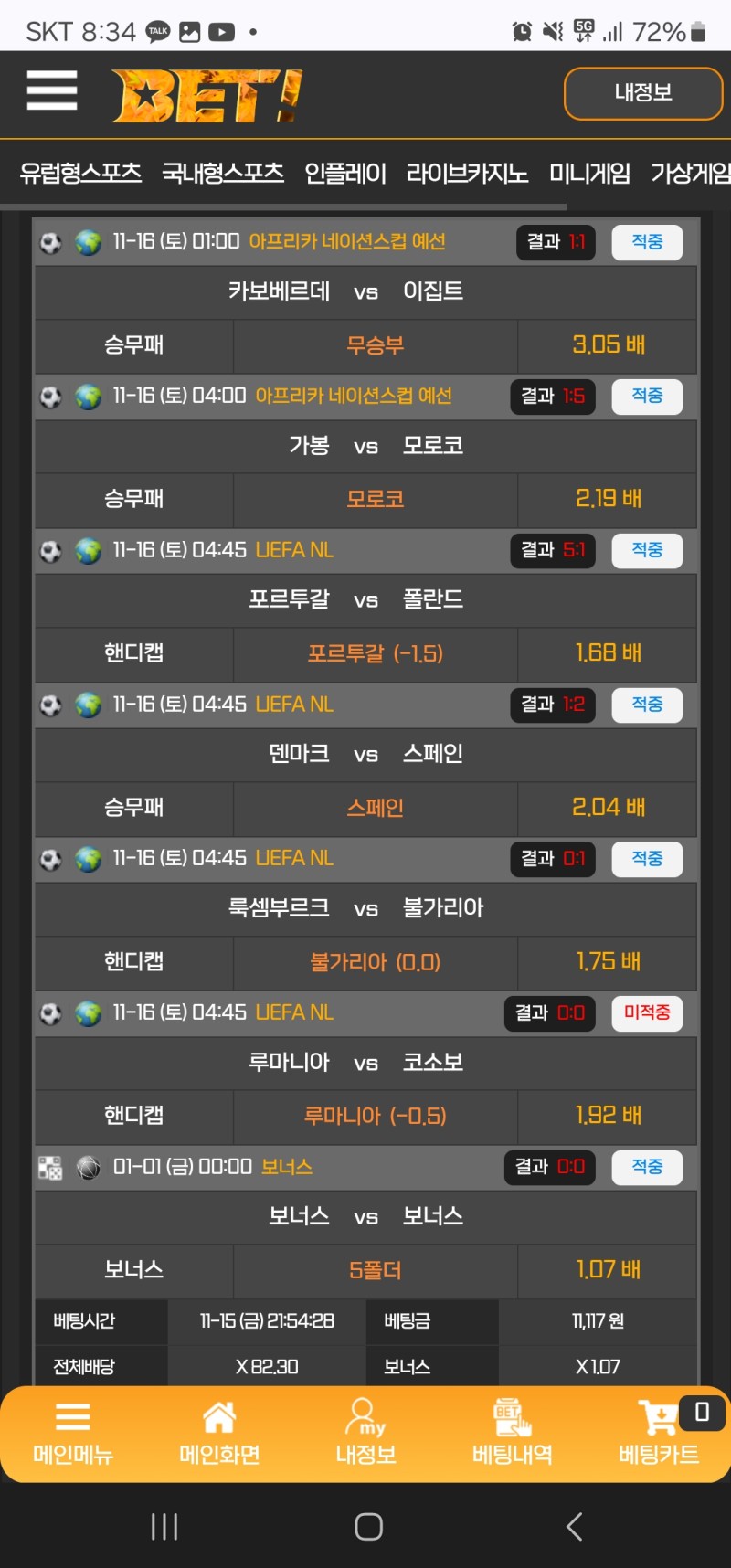
Task: Open the hamburger menu at top left
Action: (x=52, y=90)
